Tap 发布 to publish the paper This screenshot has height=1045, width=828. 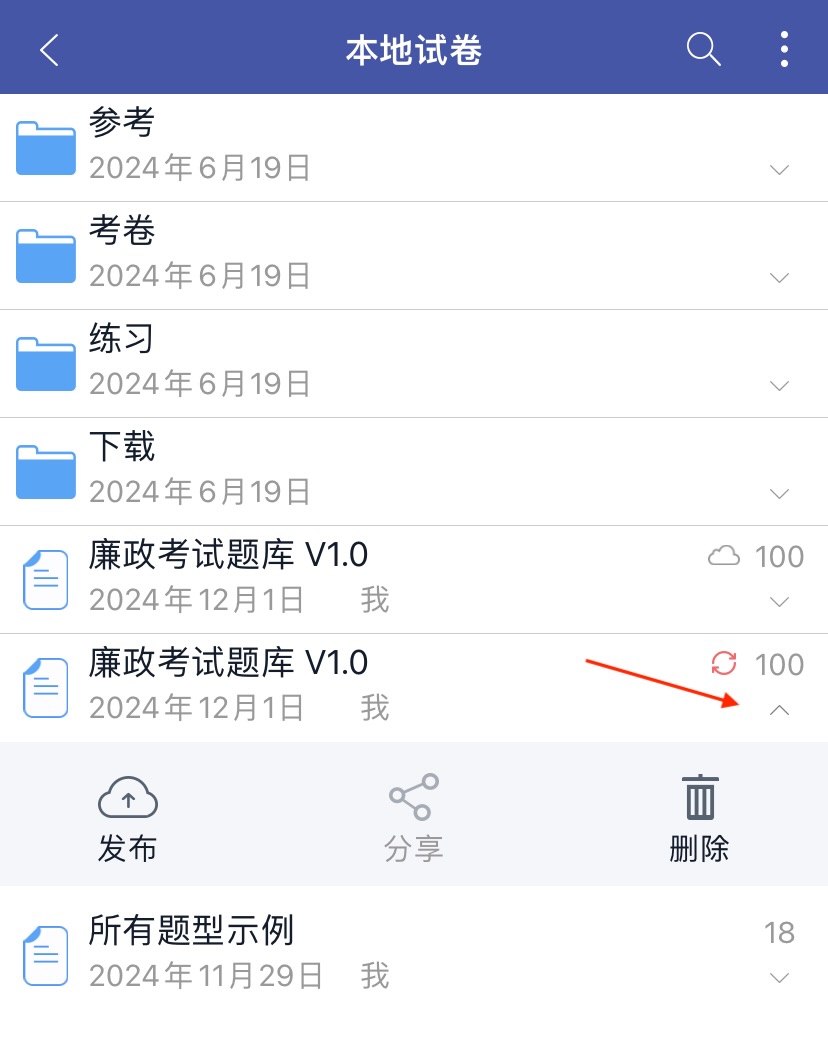[128, 817]
